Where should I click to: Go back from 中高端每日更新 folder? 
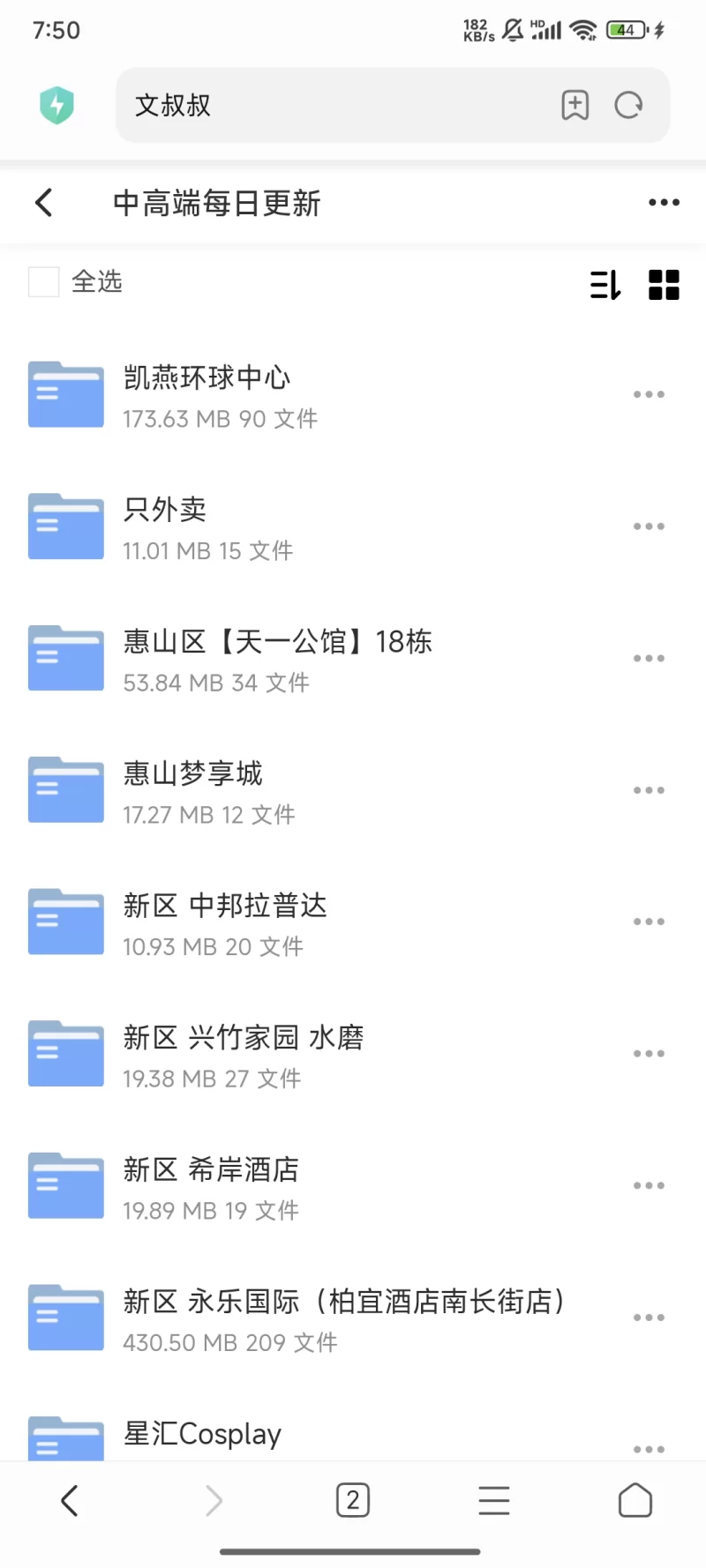44,203
